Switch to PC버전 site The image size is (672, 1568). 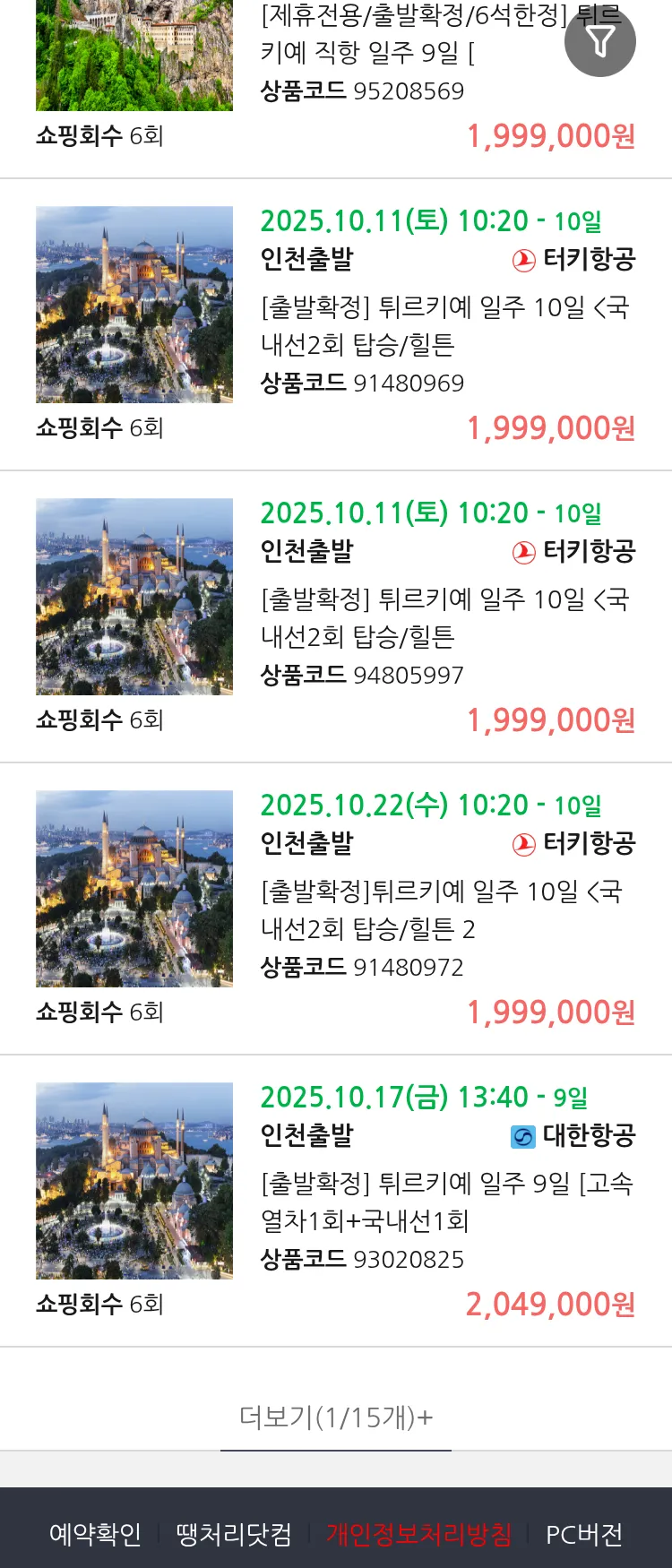pyautogui.click(x=584, y=1534)
